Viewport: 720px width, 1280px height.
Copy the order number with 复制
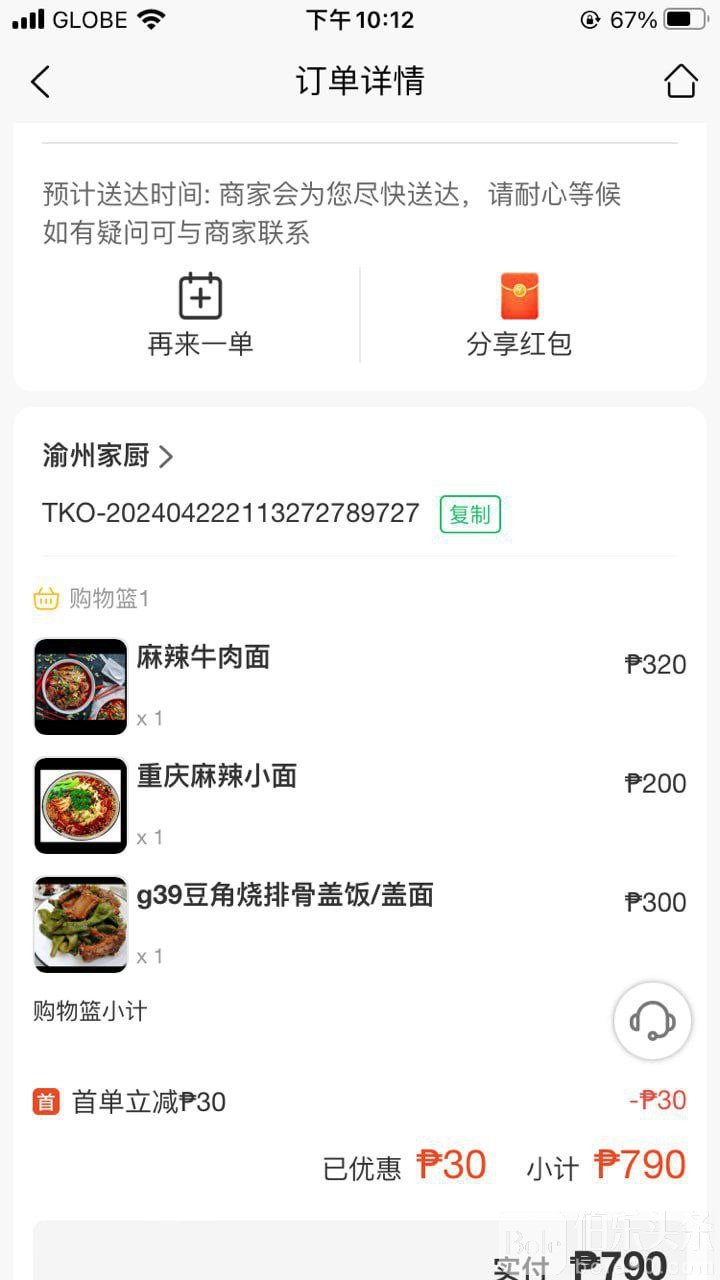coord(470,514)
